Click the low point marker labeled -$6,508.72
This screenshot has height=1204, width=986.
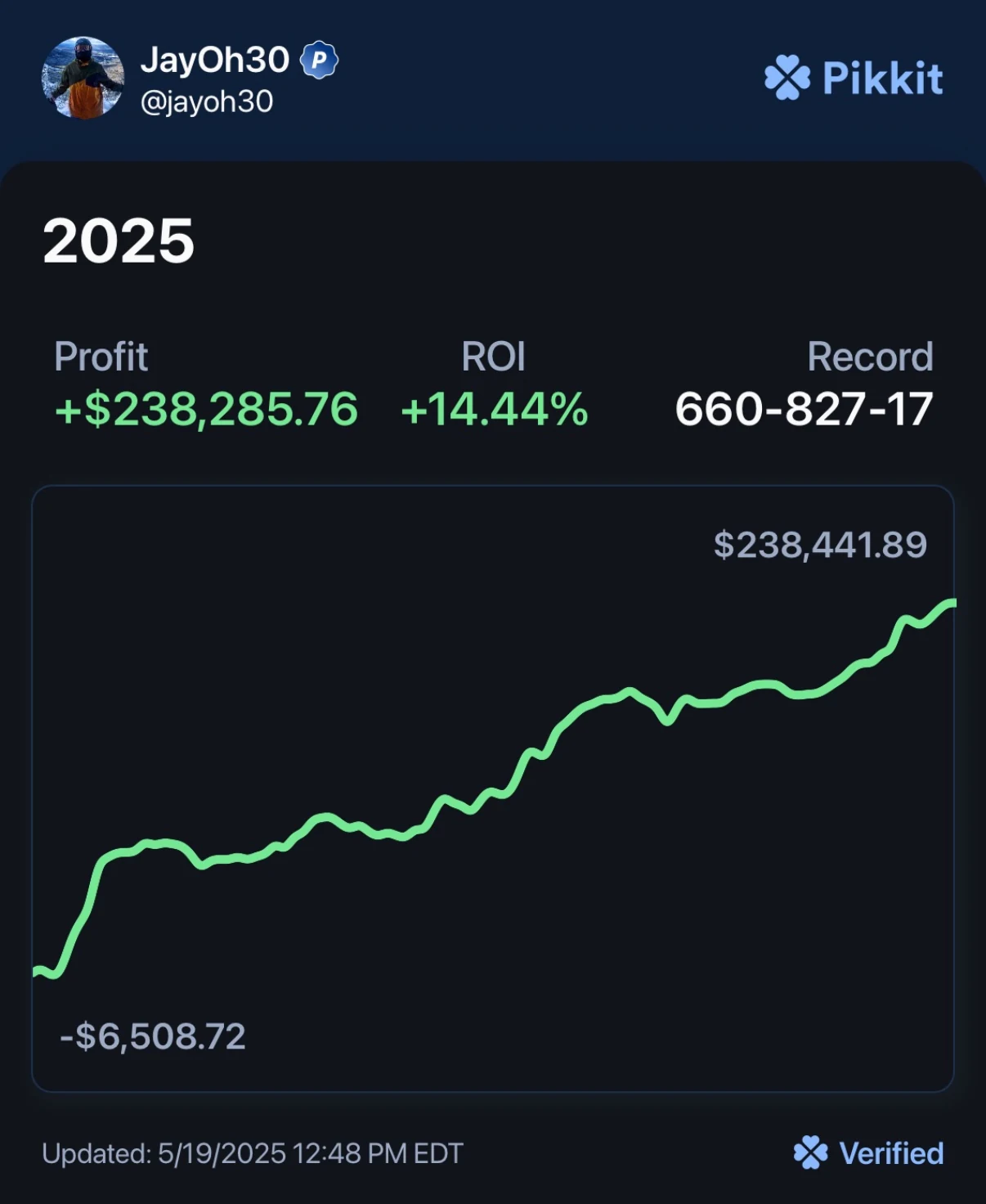(x=151, y=1037)
